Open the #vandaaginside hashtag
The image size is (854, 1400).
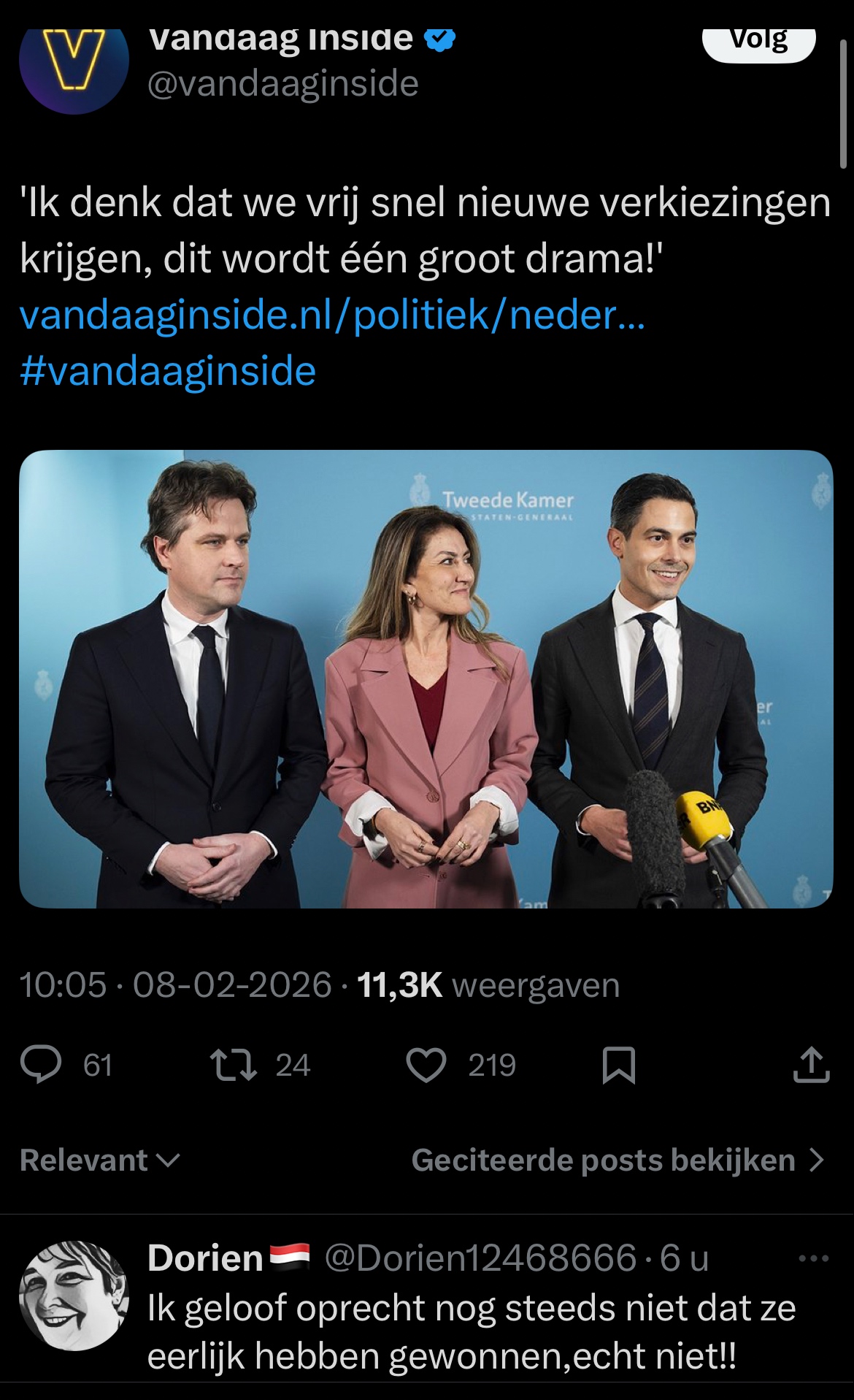[x=168, y=371]
